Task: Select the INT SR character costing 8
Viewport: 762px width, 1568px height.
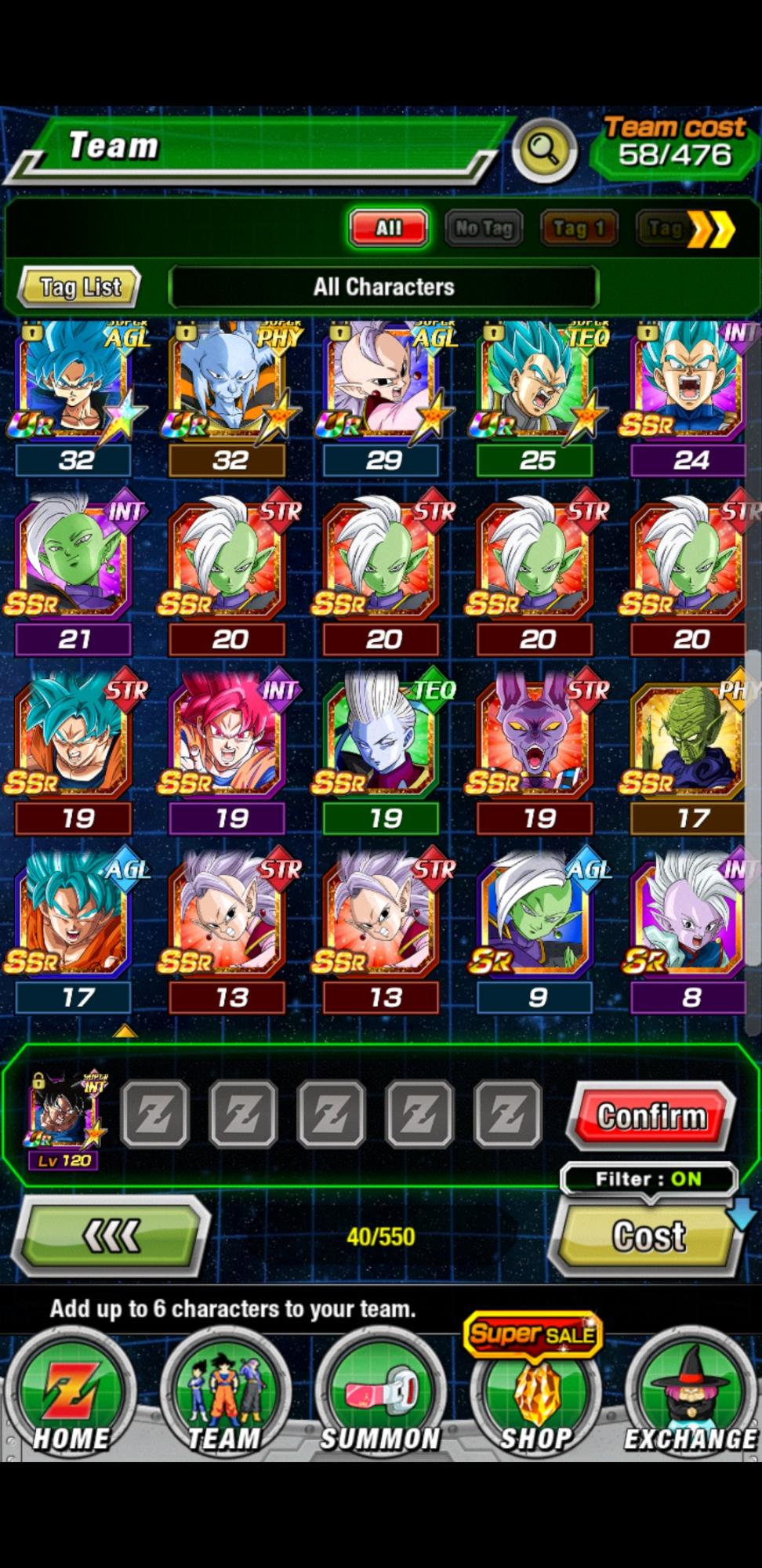Action: click(689, 920)
